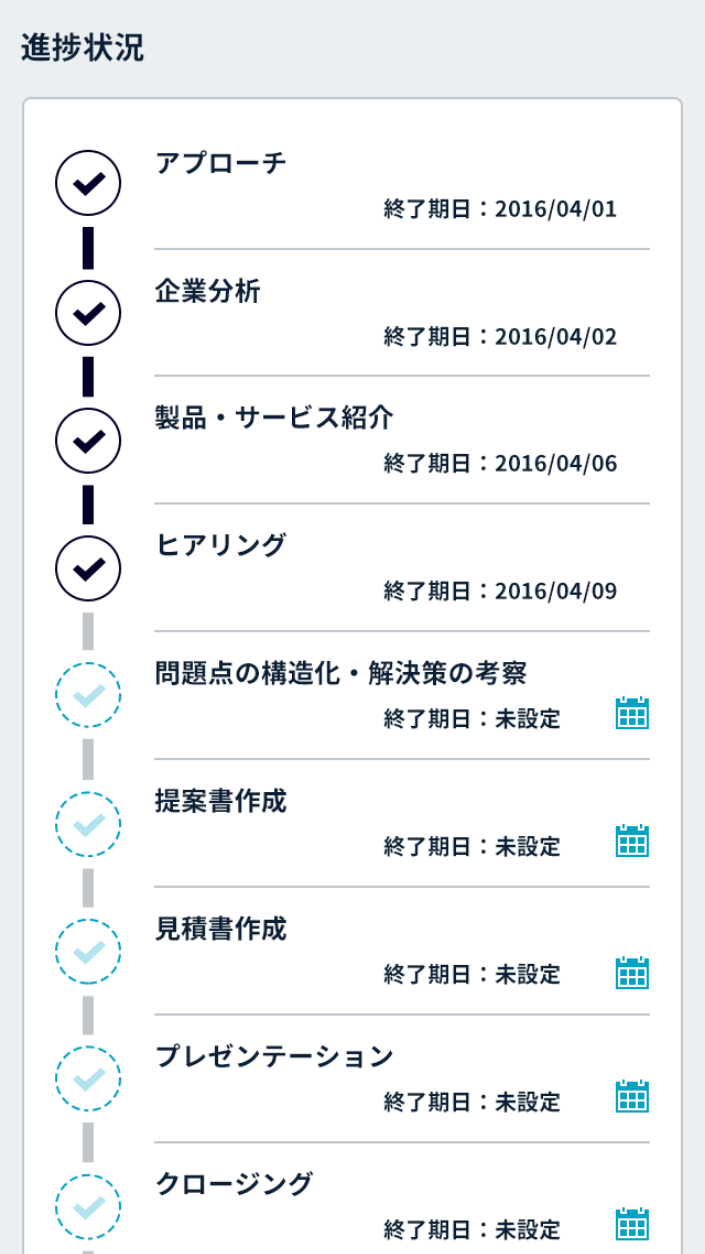The height and width of the screenshot is (1254, 705).
Task: Open the calendar icon for クロージング
Action: click(632, 1225)
